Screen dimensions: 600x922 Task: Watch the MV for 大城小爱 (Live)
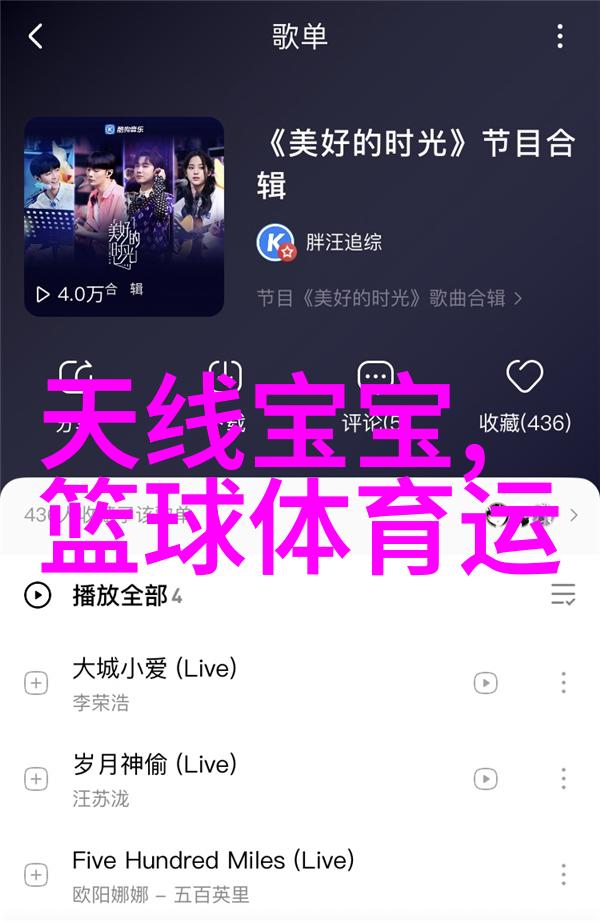485,683
